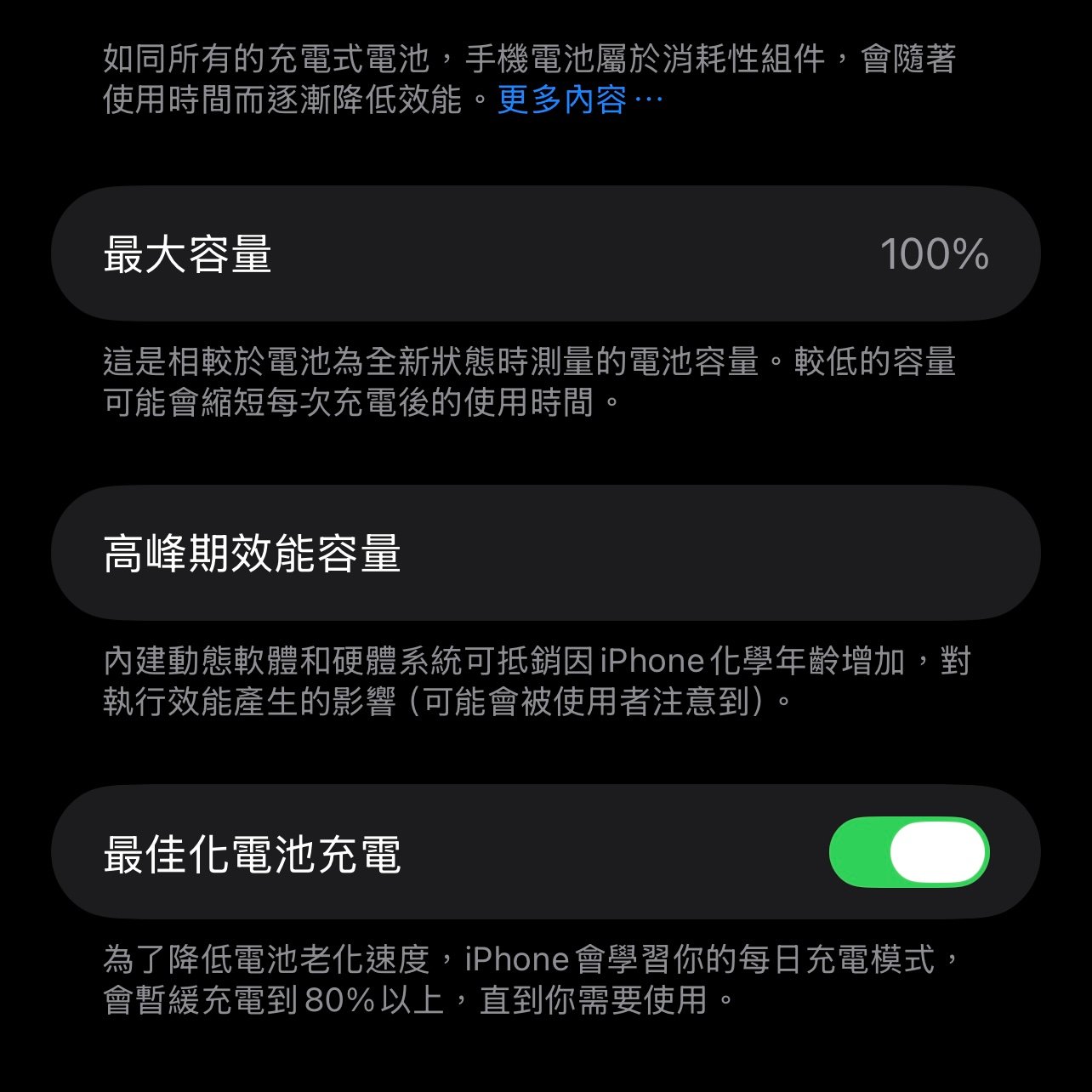Open the 更多內容 link
Viewport: 1092px width, 1092px height.
point(578,100)
